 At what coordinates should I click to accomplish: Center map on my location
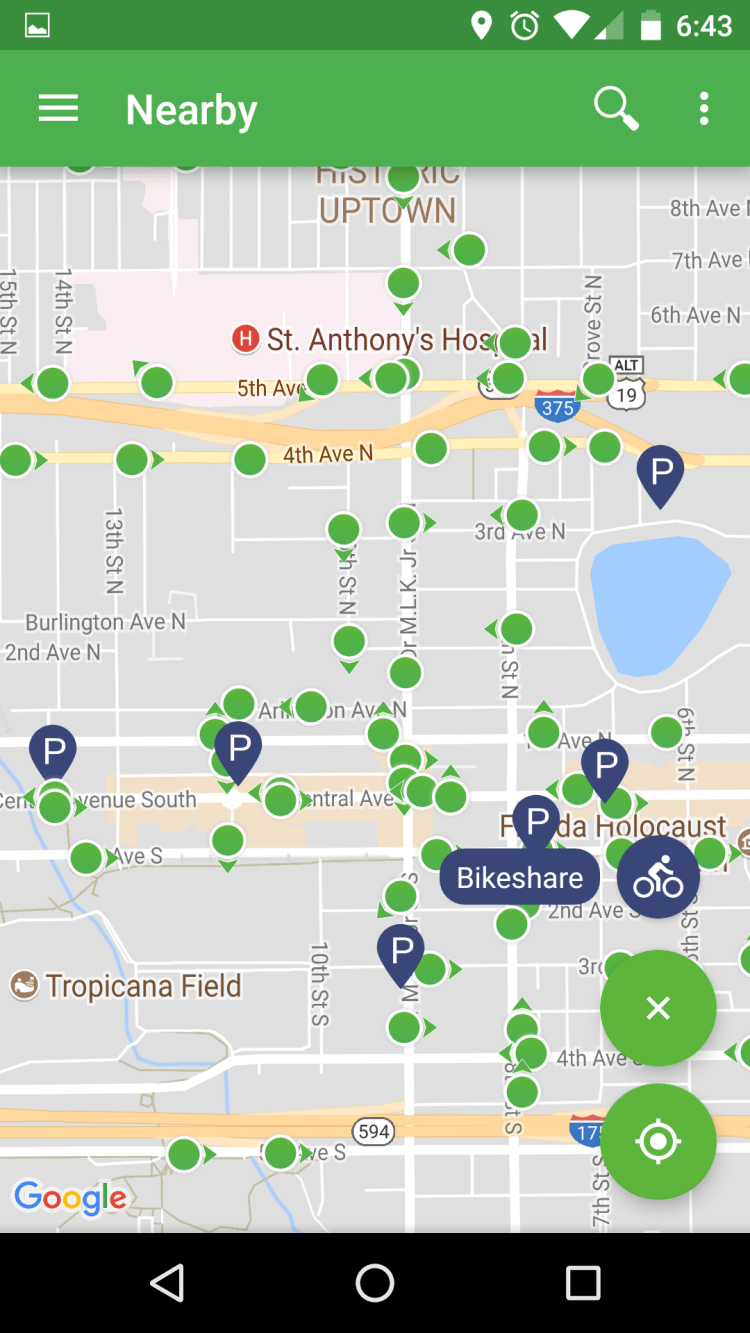[x=657, y=1141]
